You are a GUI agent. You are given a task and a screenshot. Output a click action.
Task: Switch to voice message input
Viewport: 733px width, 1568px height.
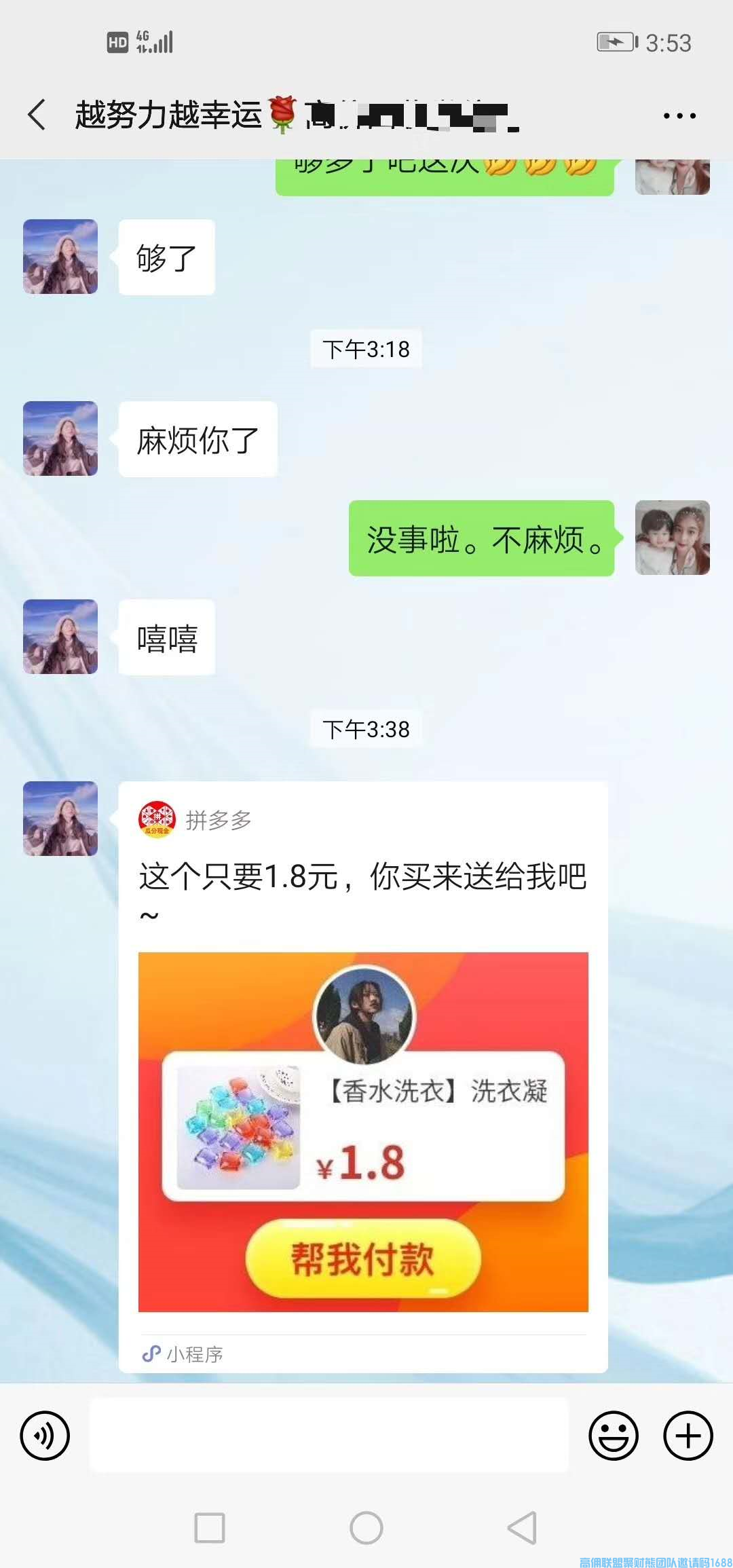[45, 1436]
